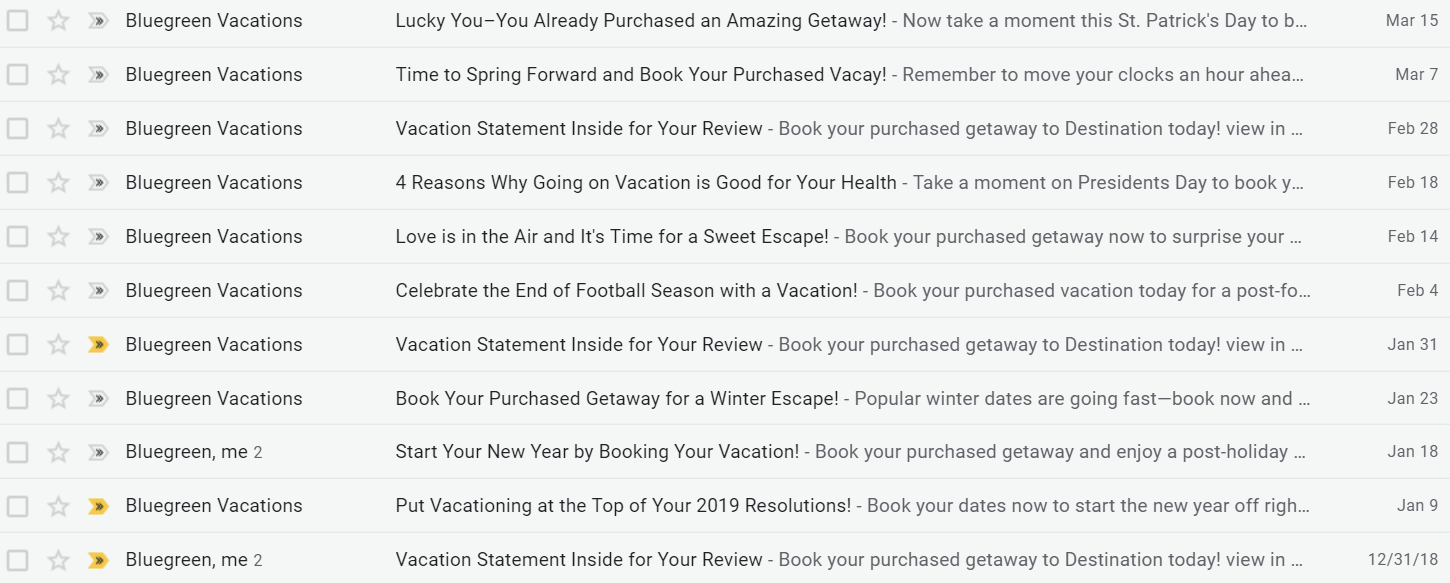The height and width of the screenshot is (583, 1450).
Task: Unmark importance on the 12/31/18 email
Action: pos(97,560)
